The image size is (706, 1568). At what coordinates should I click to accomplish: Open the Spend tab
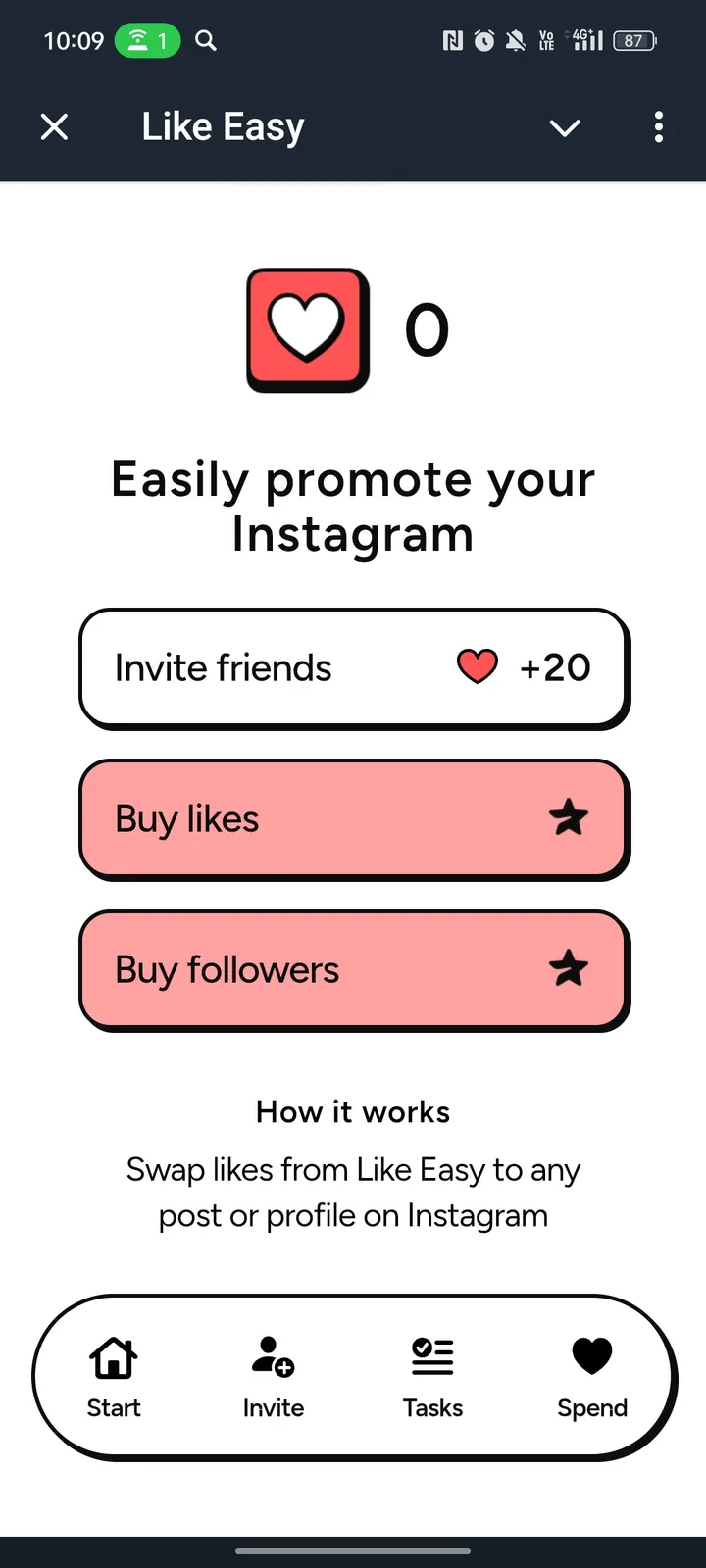(x=592, y=1377)
